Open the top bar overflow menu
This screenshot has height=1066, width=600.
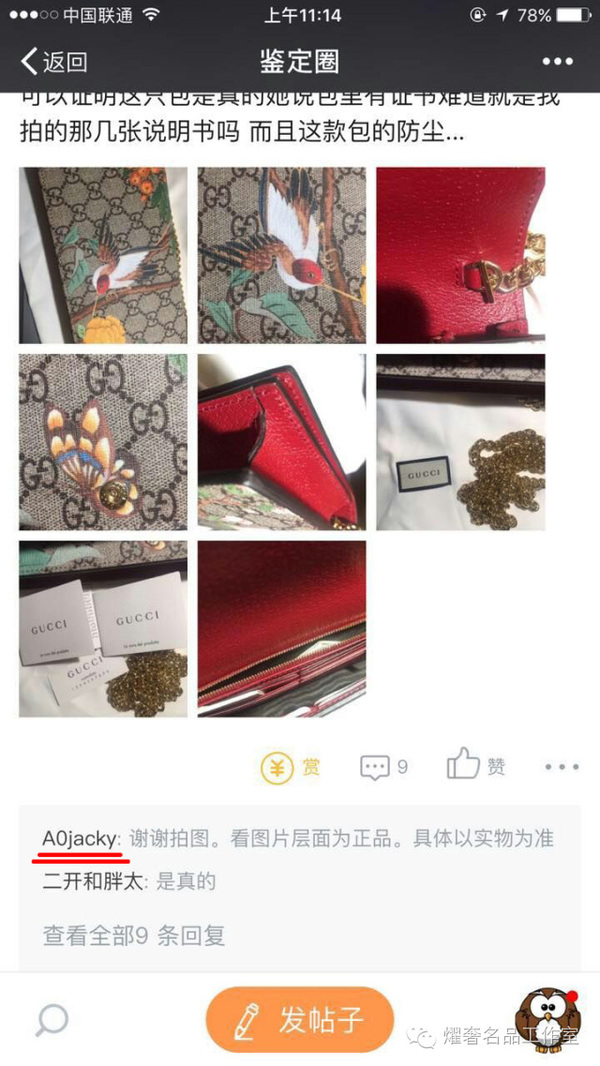point(557,62)
